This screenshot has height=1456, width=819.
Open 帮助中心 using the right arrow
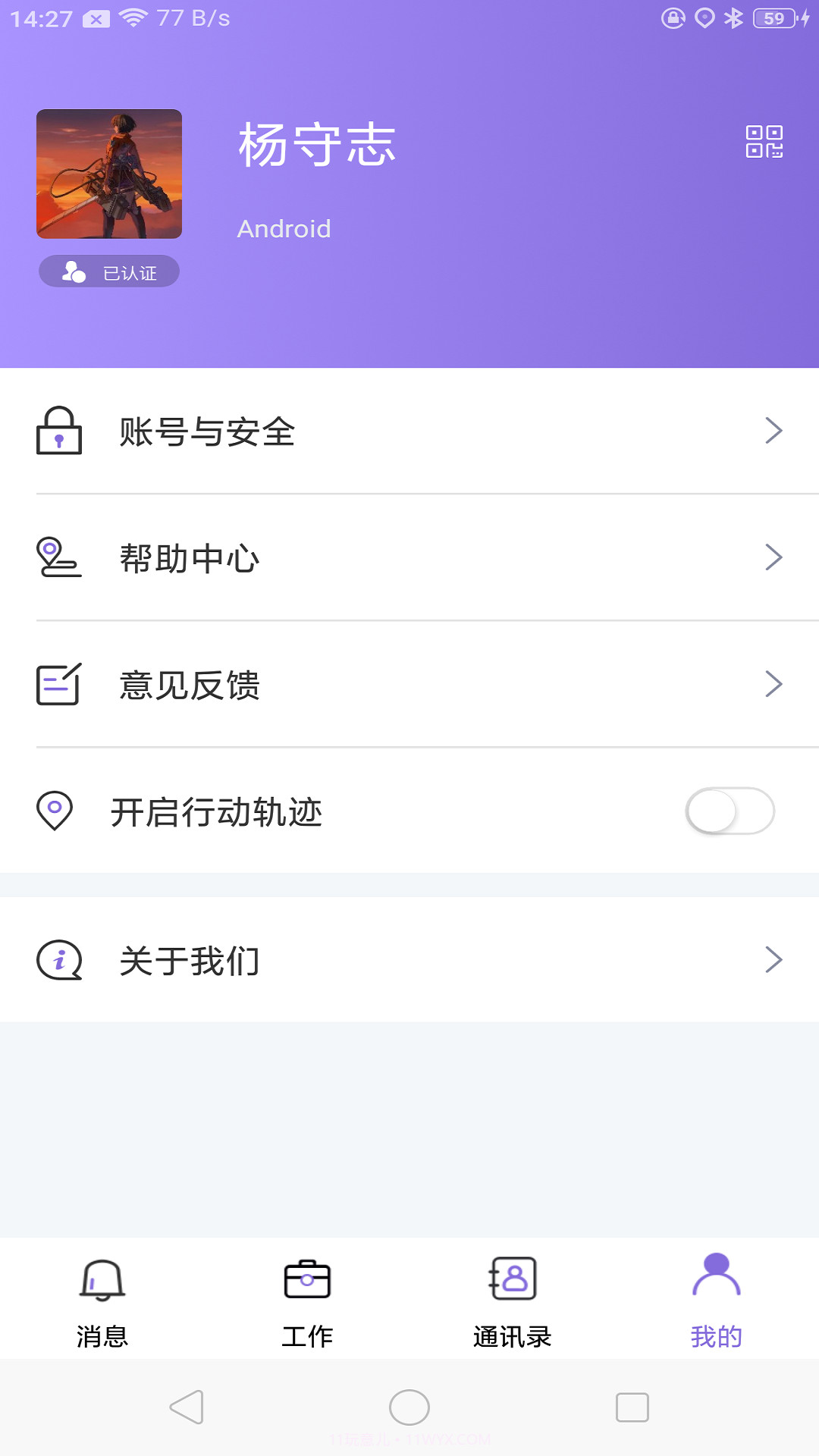[773, 557]
